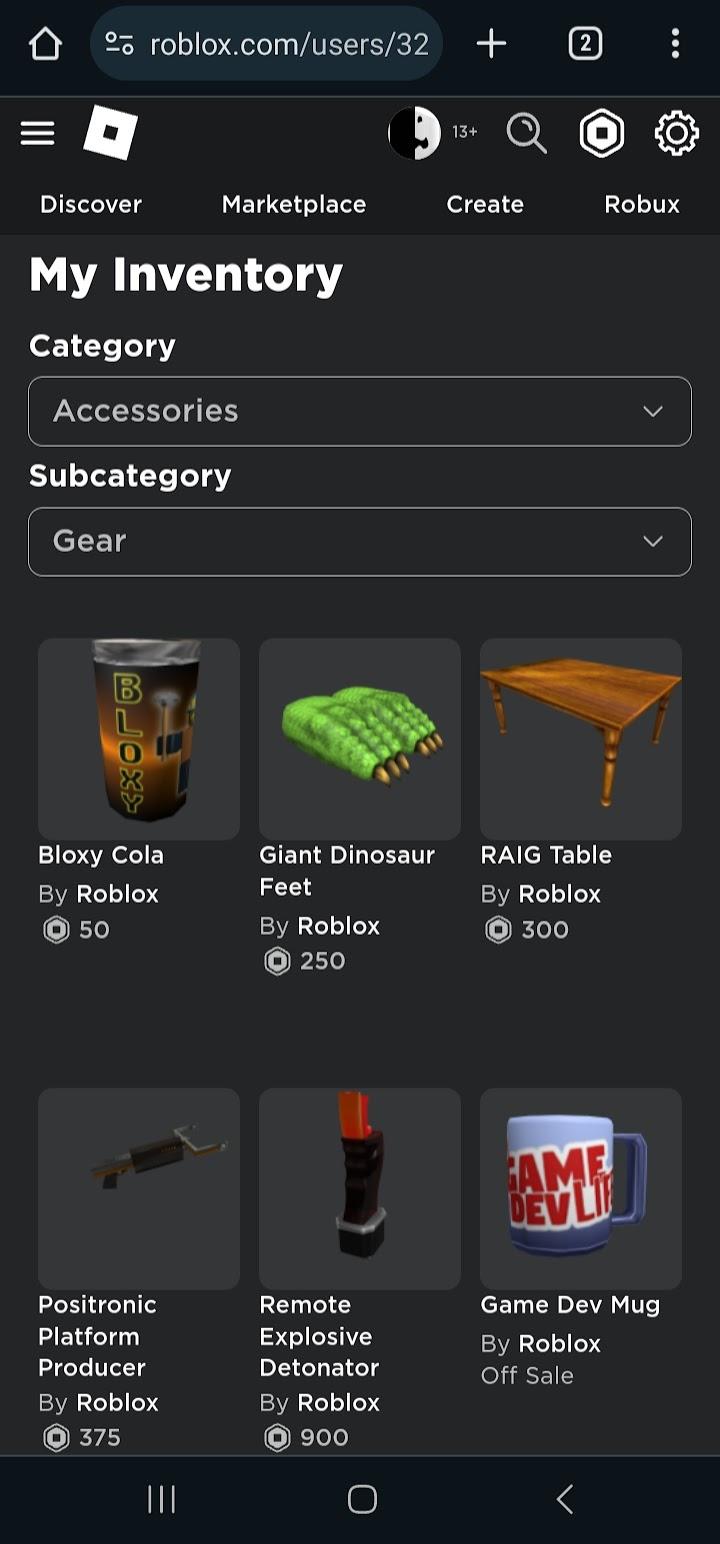The height and width of the screenshot is (1544, 720).
Task: Expand the Category dropdown showing Accessories
Action: 360,411
